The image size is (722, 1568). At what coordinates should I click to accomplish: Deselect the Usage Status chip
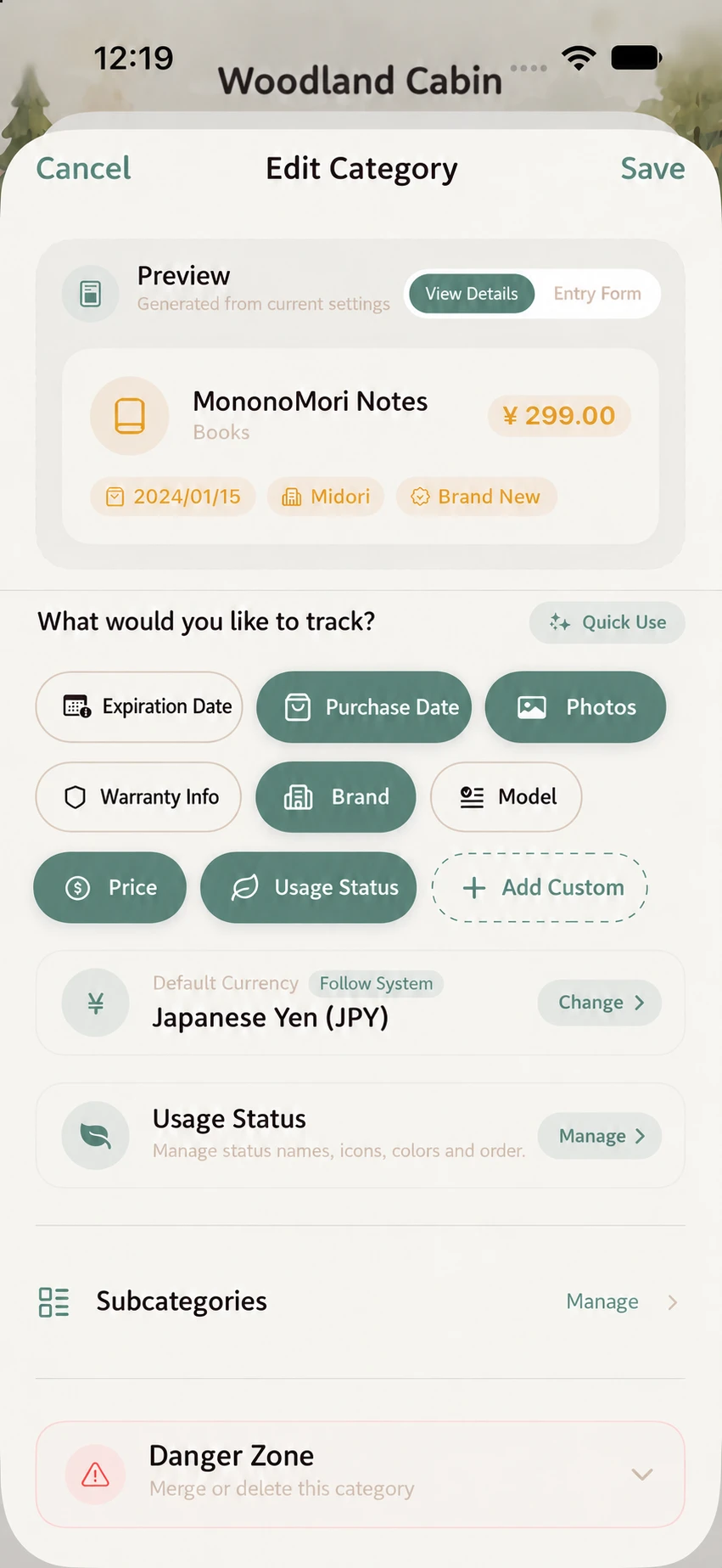point(308,887)
